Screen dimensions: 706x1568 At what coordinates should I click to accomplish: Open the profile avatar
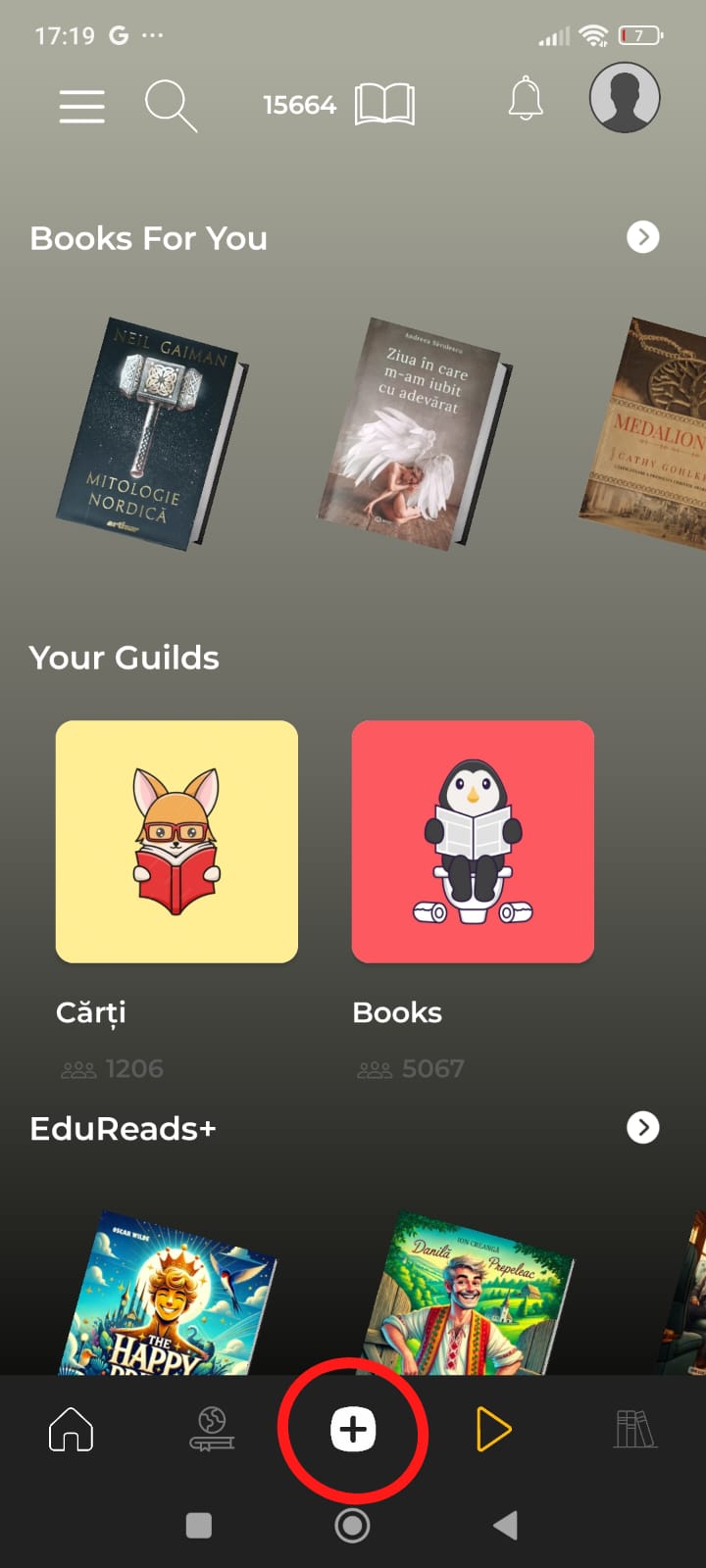coord(624,97)
